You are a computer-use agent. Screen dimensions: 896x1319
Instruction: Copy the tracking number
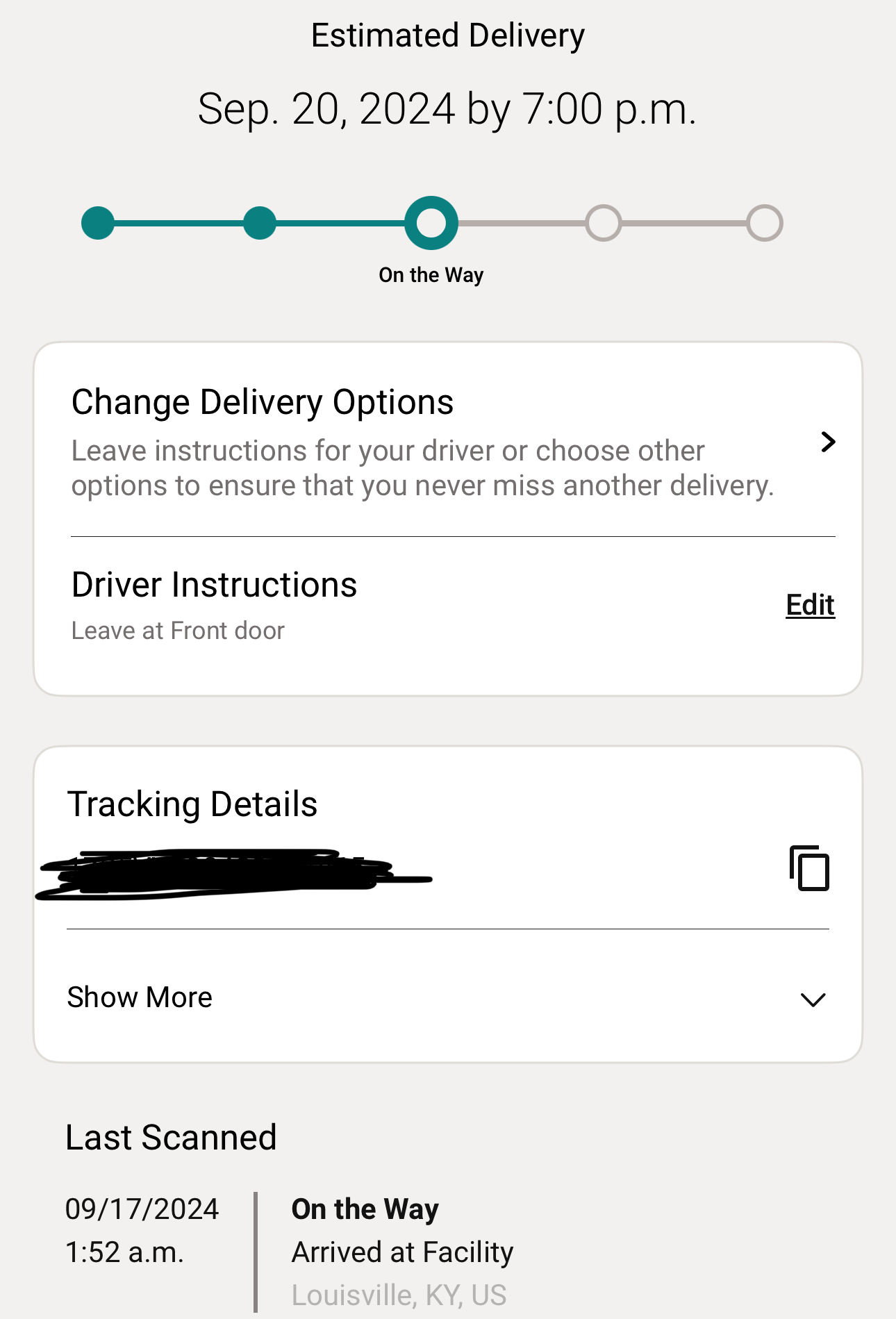point(809,868)
